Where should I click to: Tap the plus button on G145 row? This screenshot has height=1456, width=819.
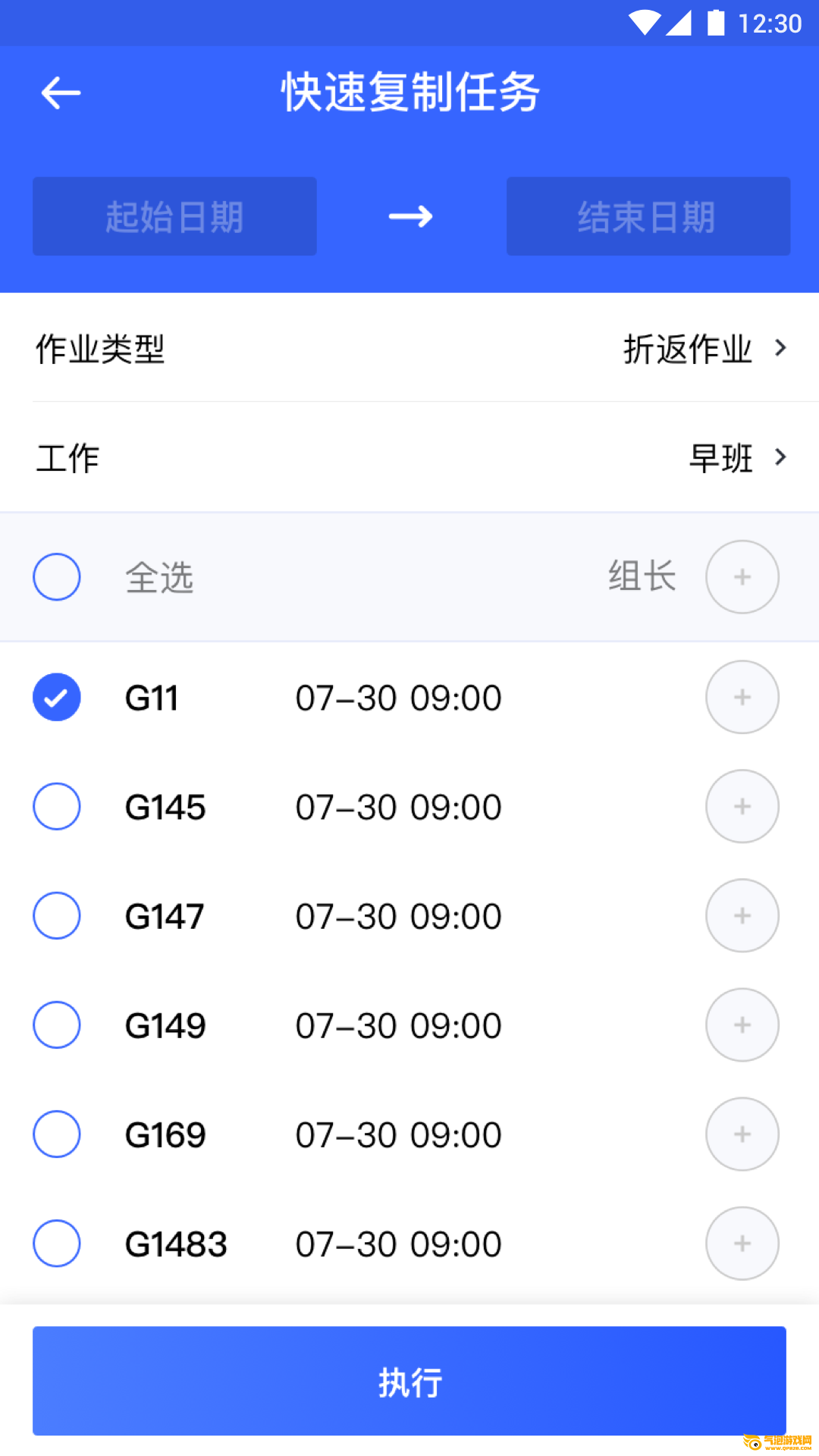742,806
